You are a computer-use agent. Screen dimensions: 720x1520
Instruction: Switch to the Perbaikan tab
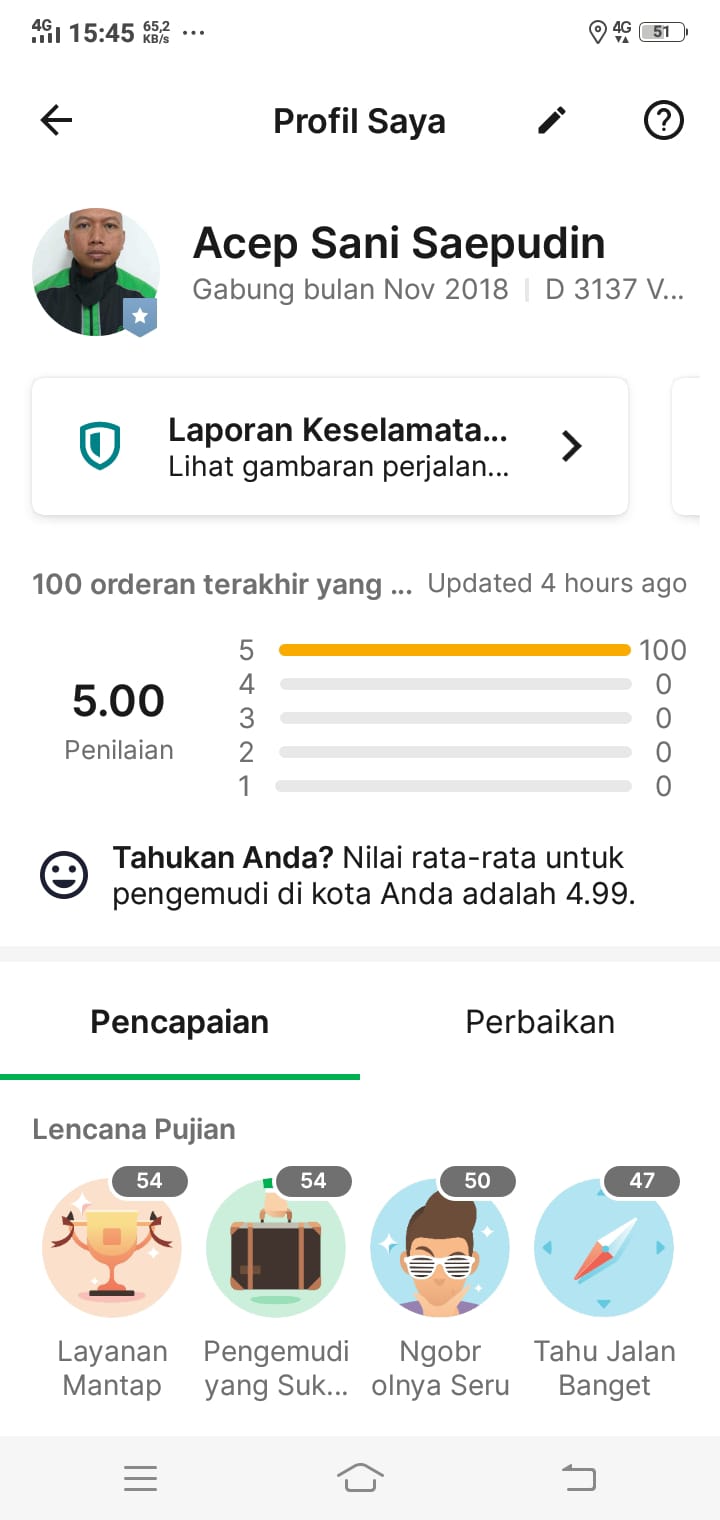tap(540, 1022)
